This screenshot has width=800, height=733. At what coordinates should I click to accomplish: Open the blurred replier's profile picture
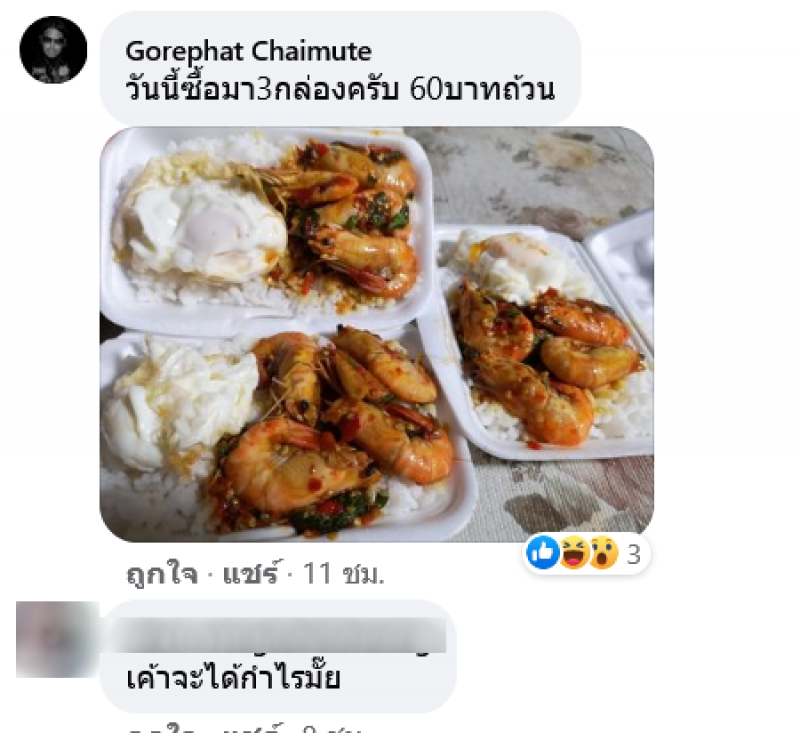pyautogui.click(x=57, y=640)
